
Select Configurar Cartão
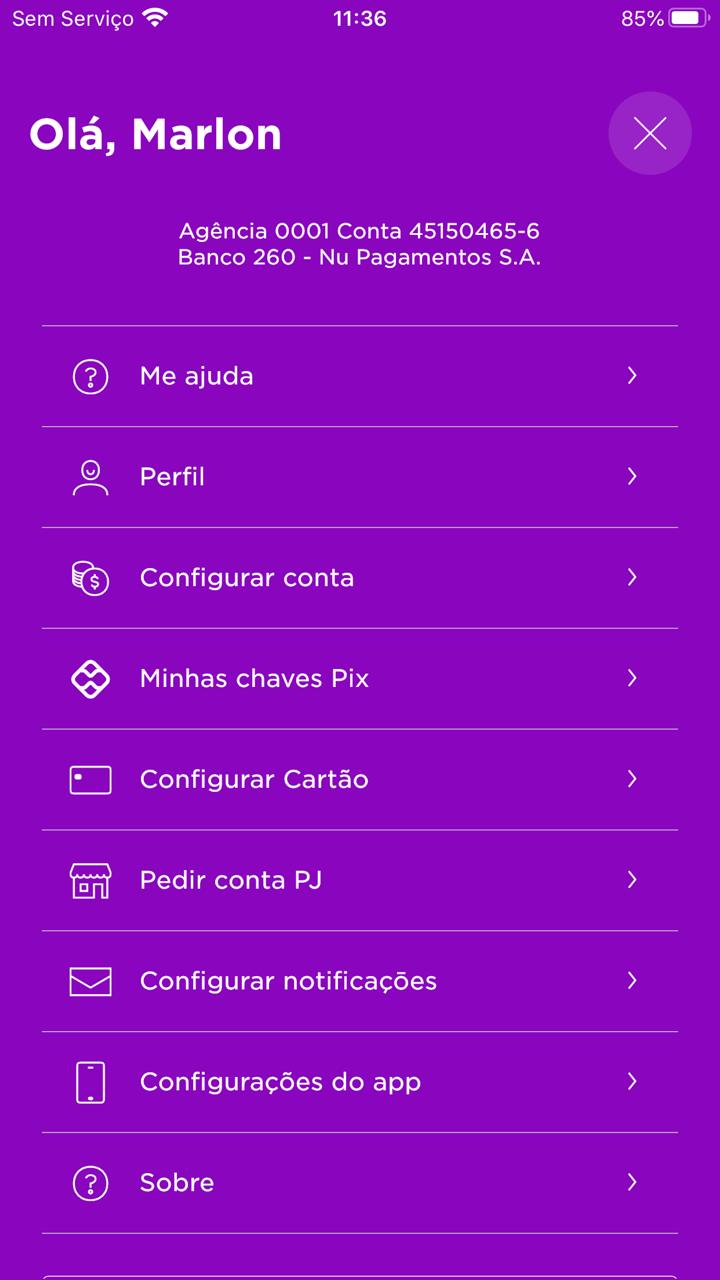(360, 780)
